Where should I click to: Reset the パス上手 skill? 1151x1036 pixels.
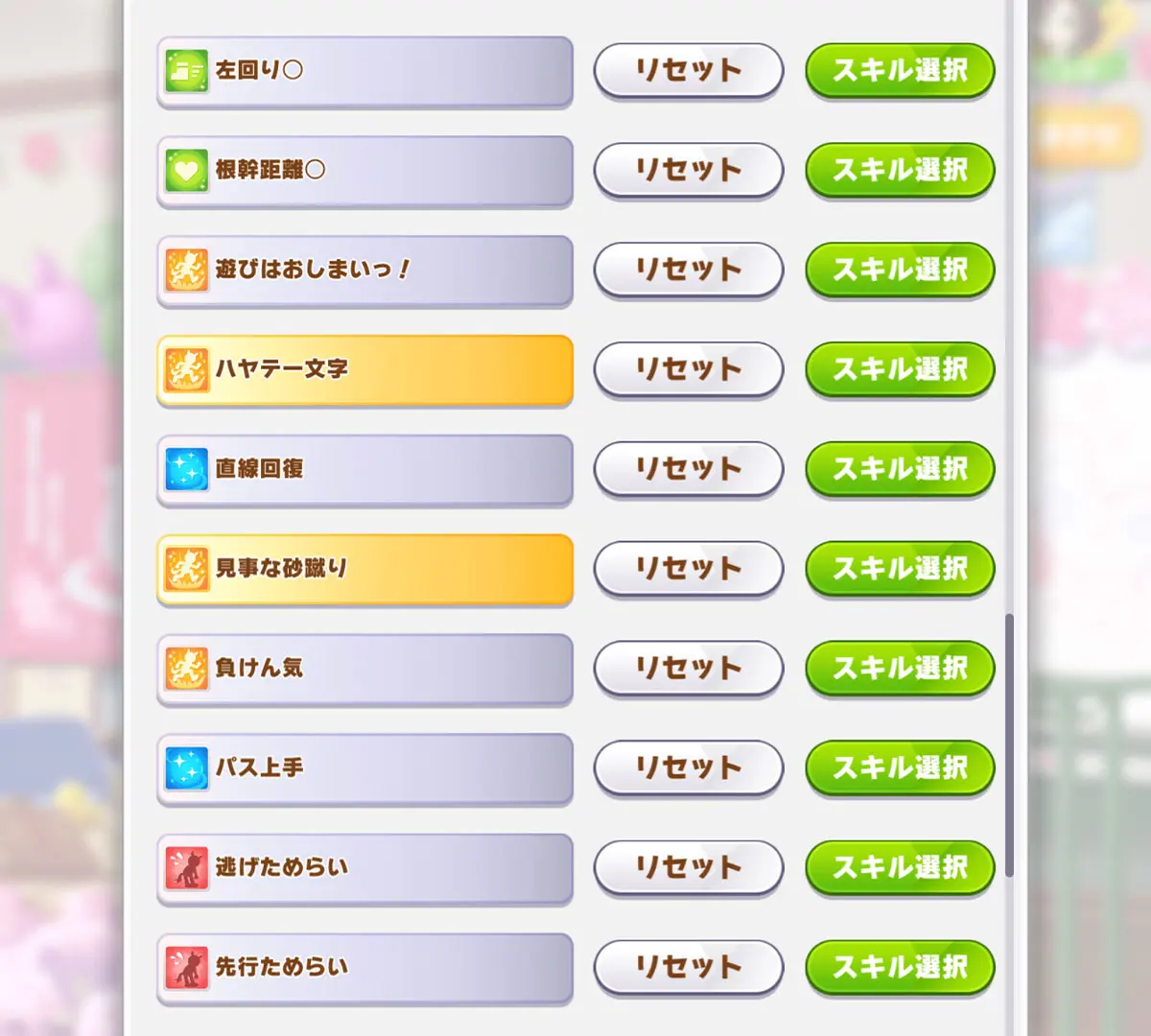[689, 768]
